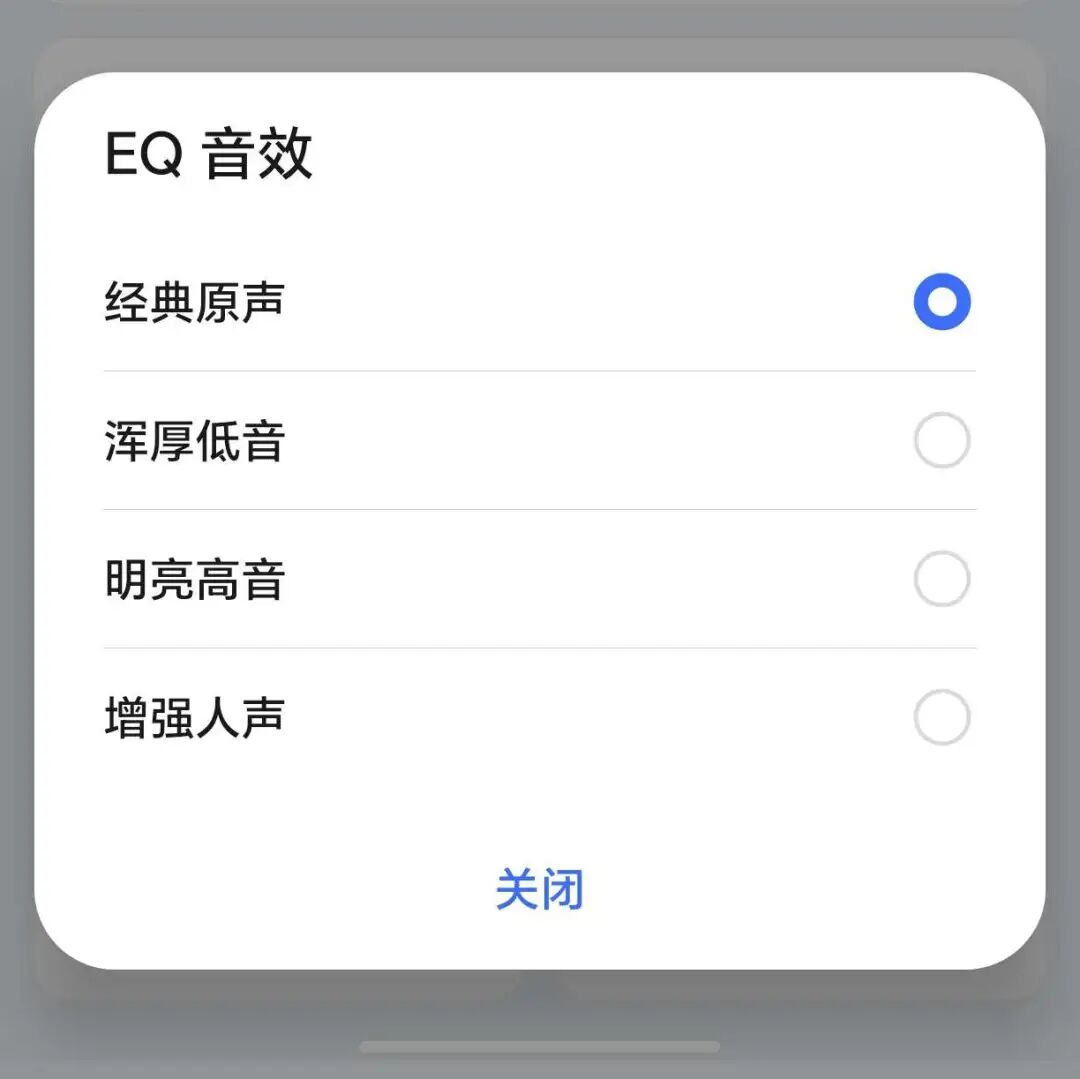Viewport: 1080px width, 1079px height.
Task: Choose 浑厚低音 sound effect
Action: 941,440
